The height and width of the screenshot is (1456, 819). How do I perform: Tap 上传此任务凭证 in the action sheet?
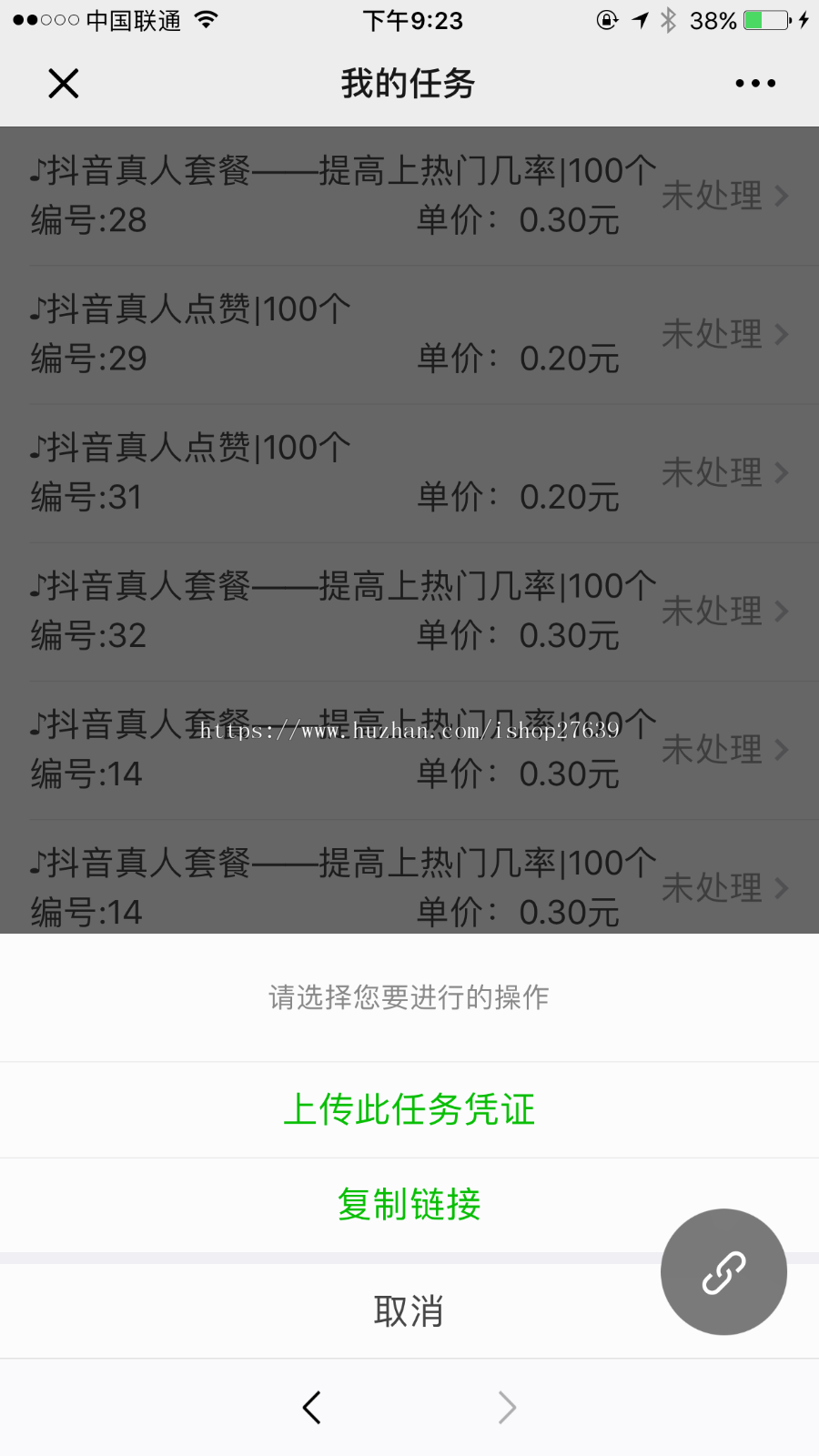pos(409,1109)
